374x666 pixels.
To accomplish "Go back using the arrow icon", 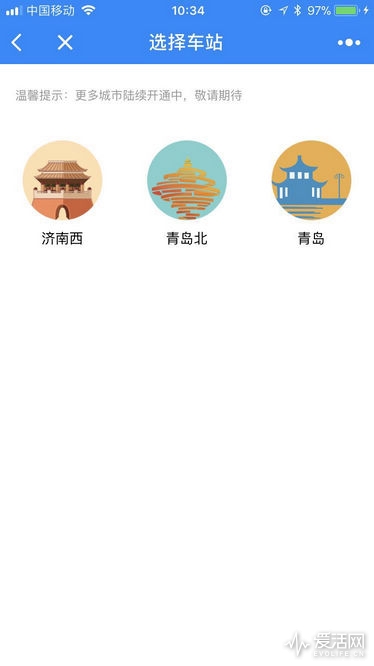I will (17, 43).
